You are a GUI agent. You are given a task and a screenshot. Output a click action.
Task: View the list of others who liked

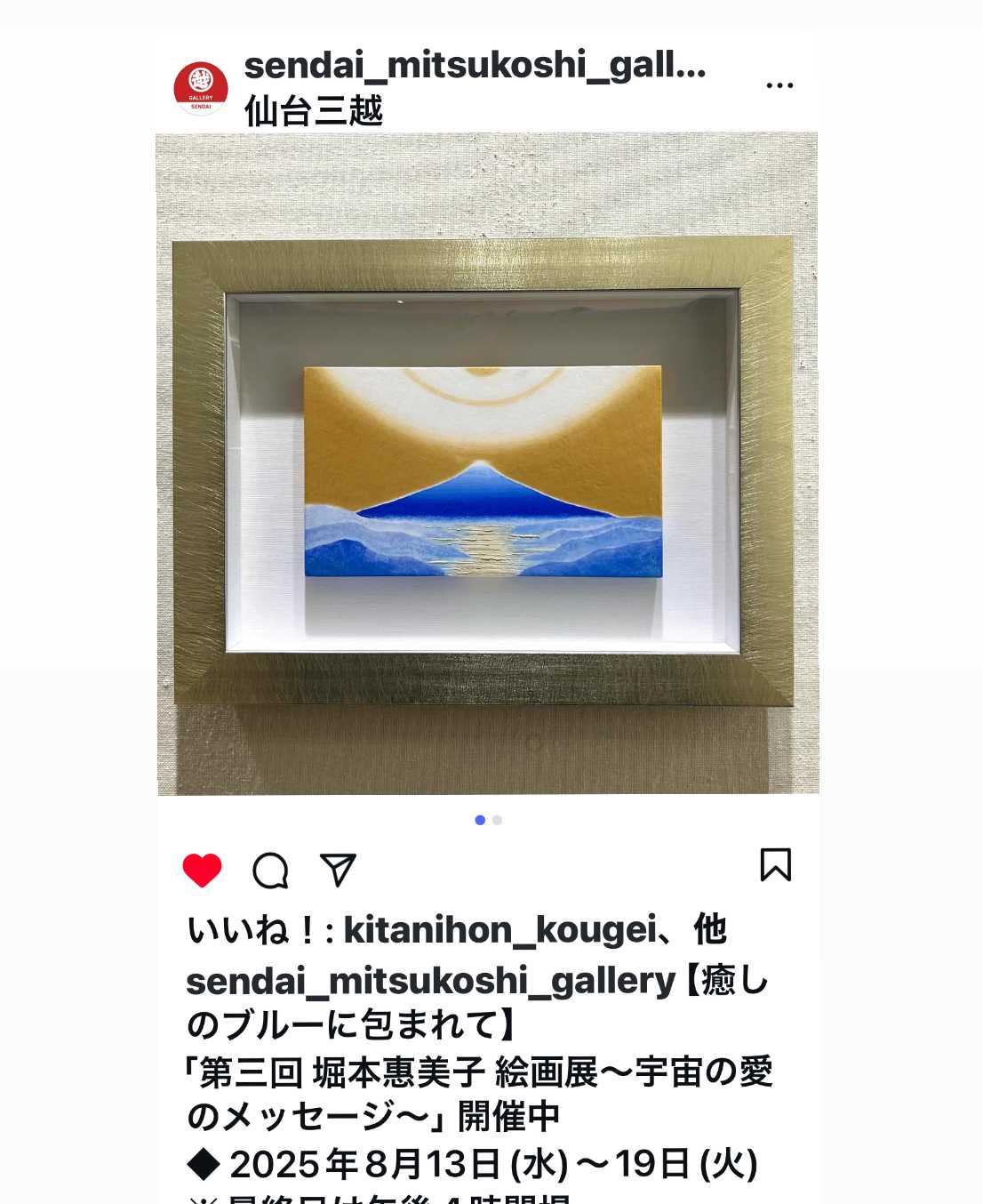pos(710,930)
